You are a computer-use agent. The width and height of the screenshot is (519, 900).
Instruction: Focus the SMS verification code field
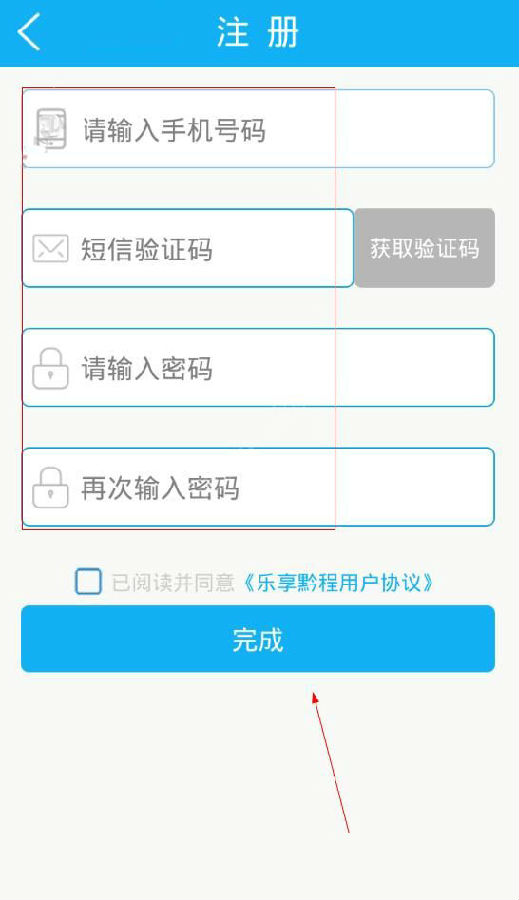pyautogui.click(x=188, y=248)
